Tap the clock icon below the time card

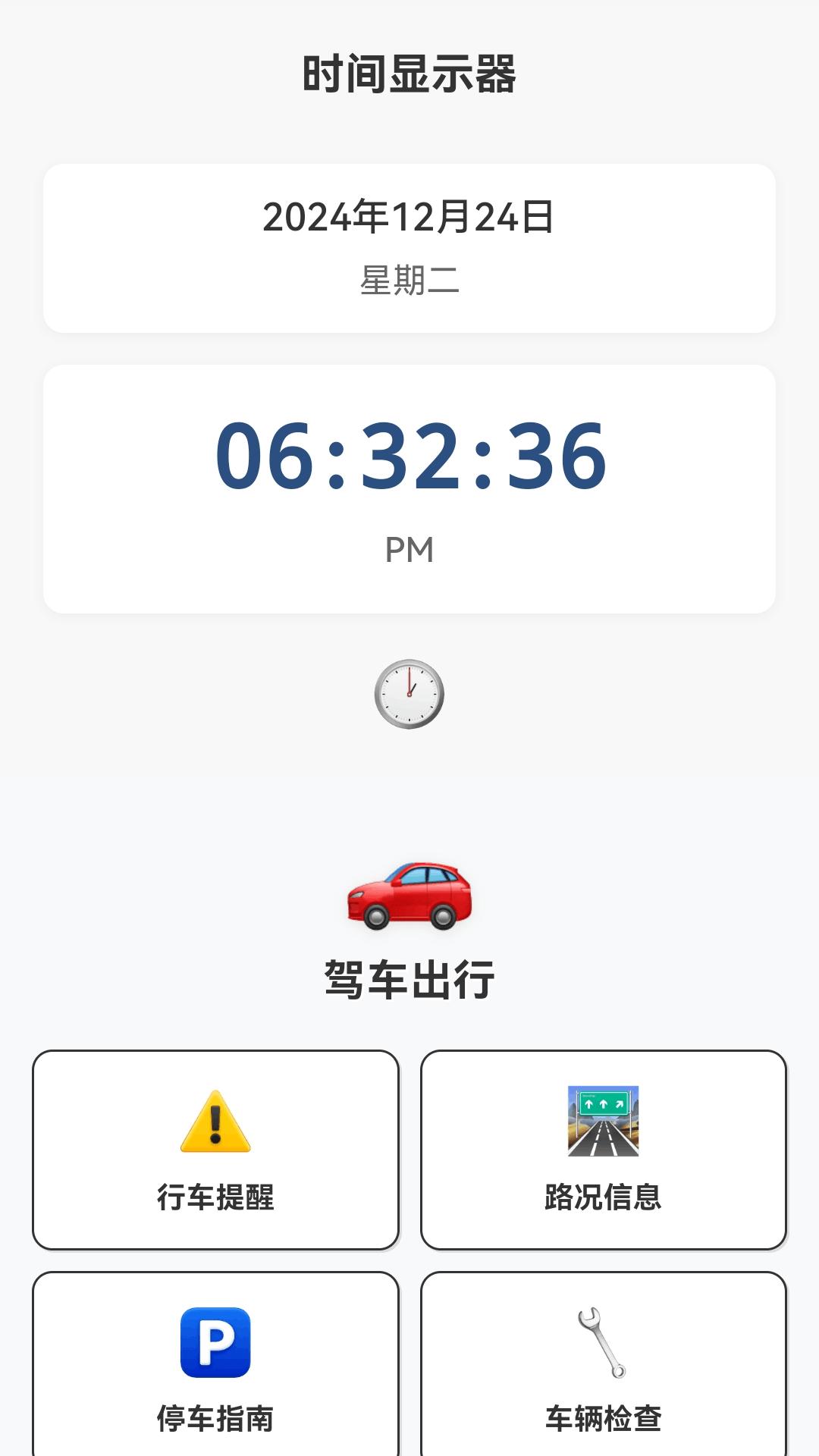click(x=409, y=694)
